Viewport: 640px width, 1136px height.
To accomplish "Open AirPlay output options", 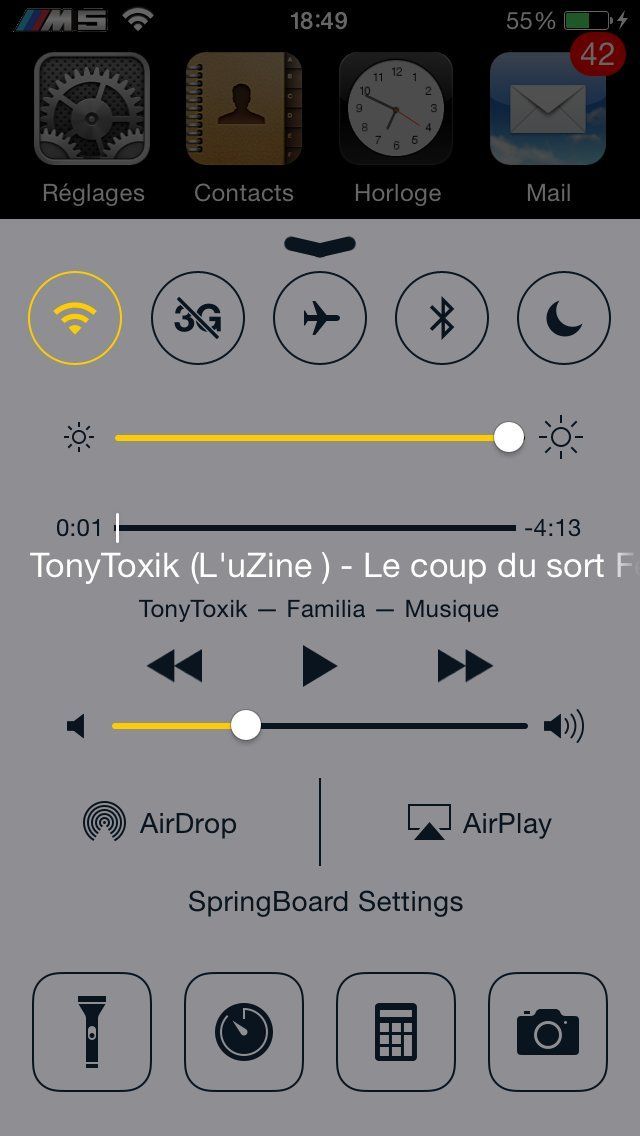I will 480,823.
